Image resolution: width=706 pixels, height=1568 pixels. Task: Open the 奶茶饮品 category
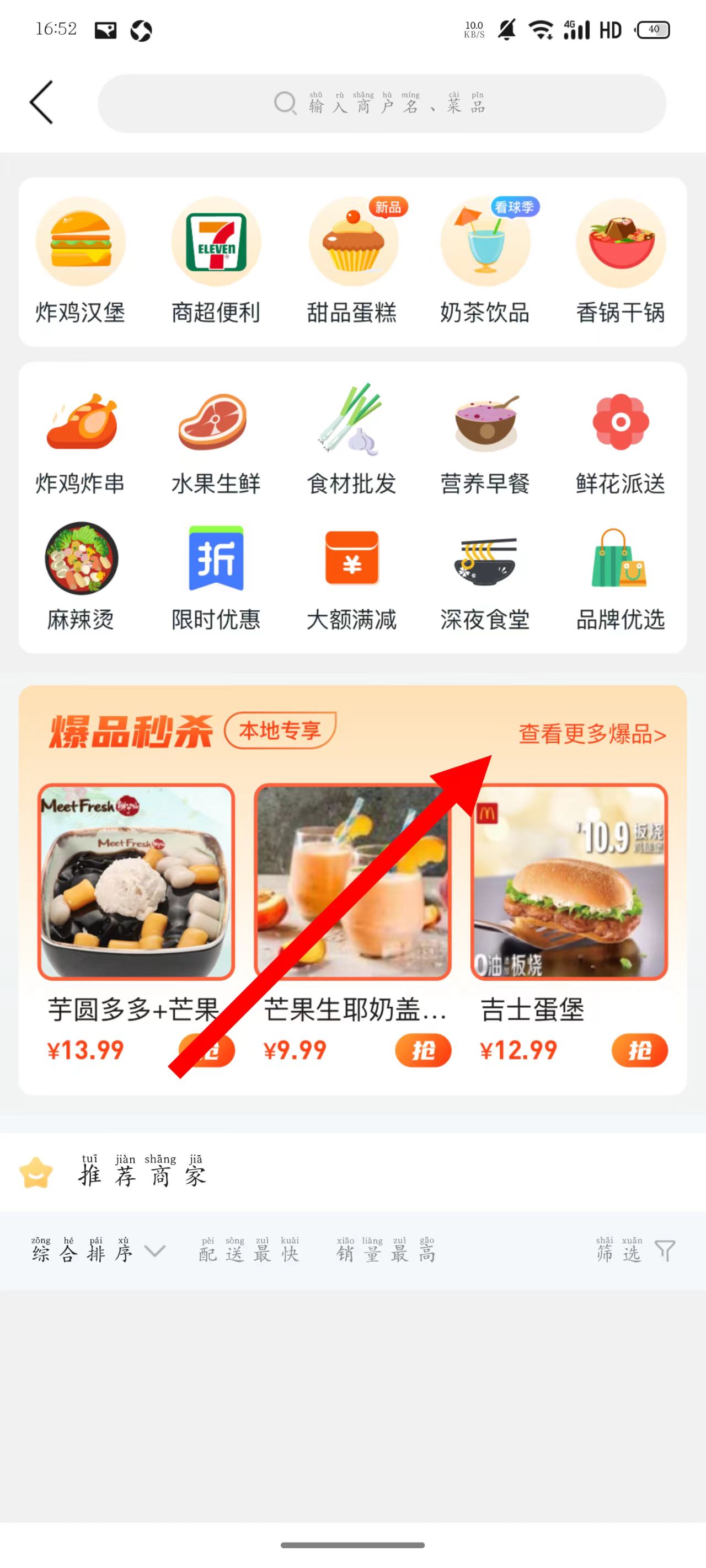pyautogui.click(x=485, y=262)
